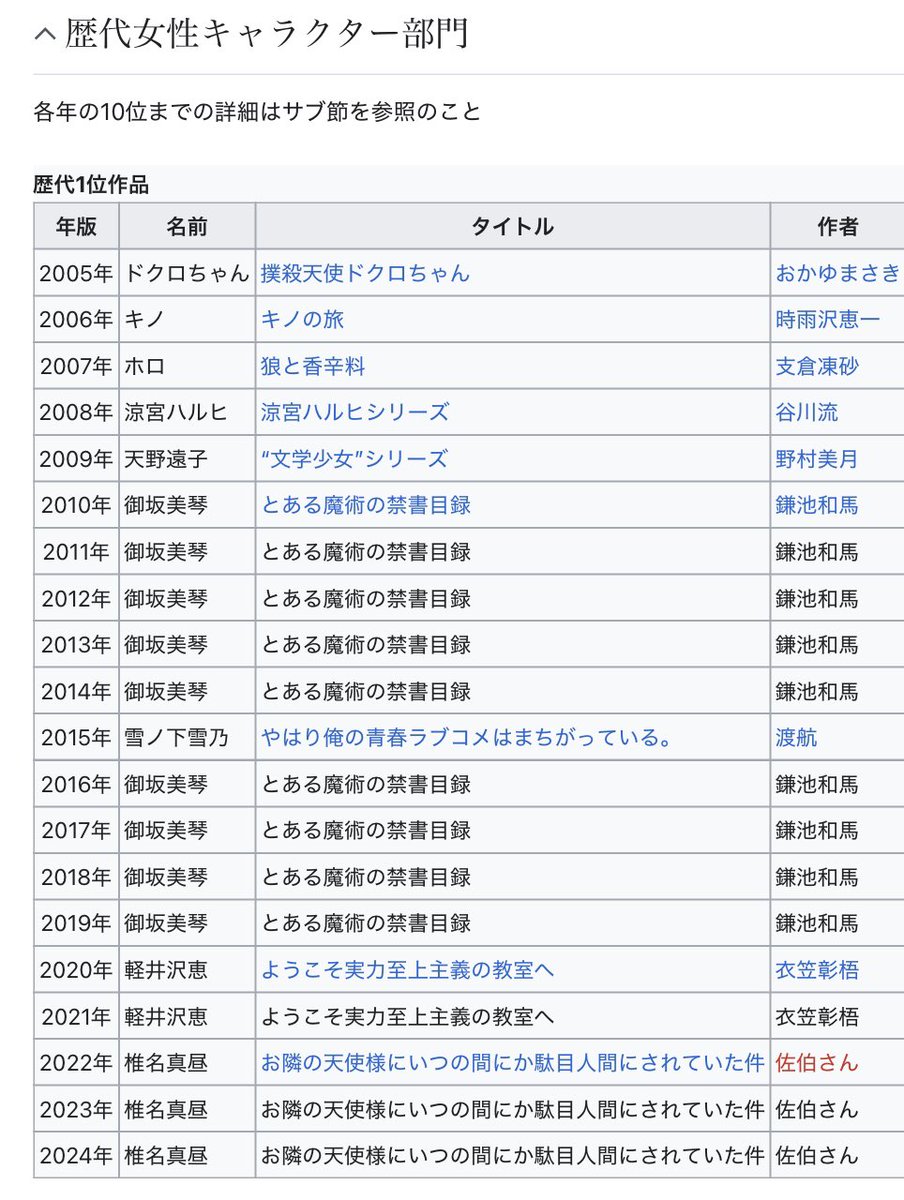The width and height of the screenshot is (904, 1200).
Task: Open the "文学少女"シリーズ link
Action: coord(354,459)
